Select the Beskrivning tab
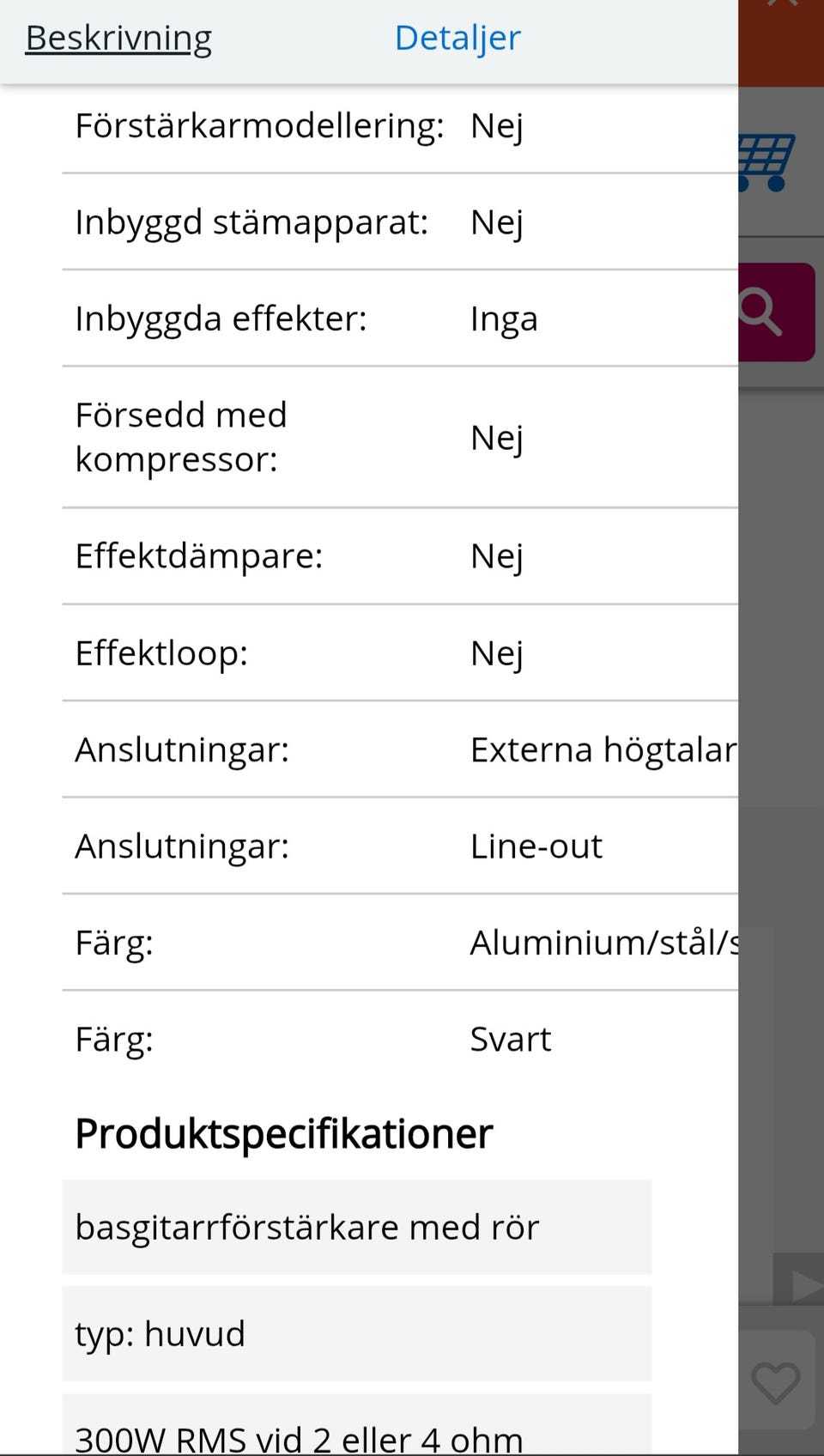This screenshot has height=1456, width=824. (x=118, y=37)
